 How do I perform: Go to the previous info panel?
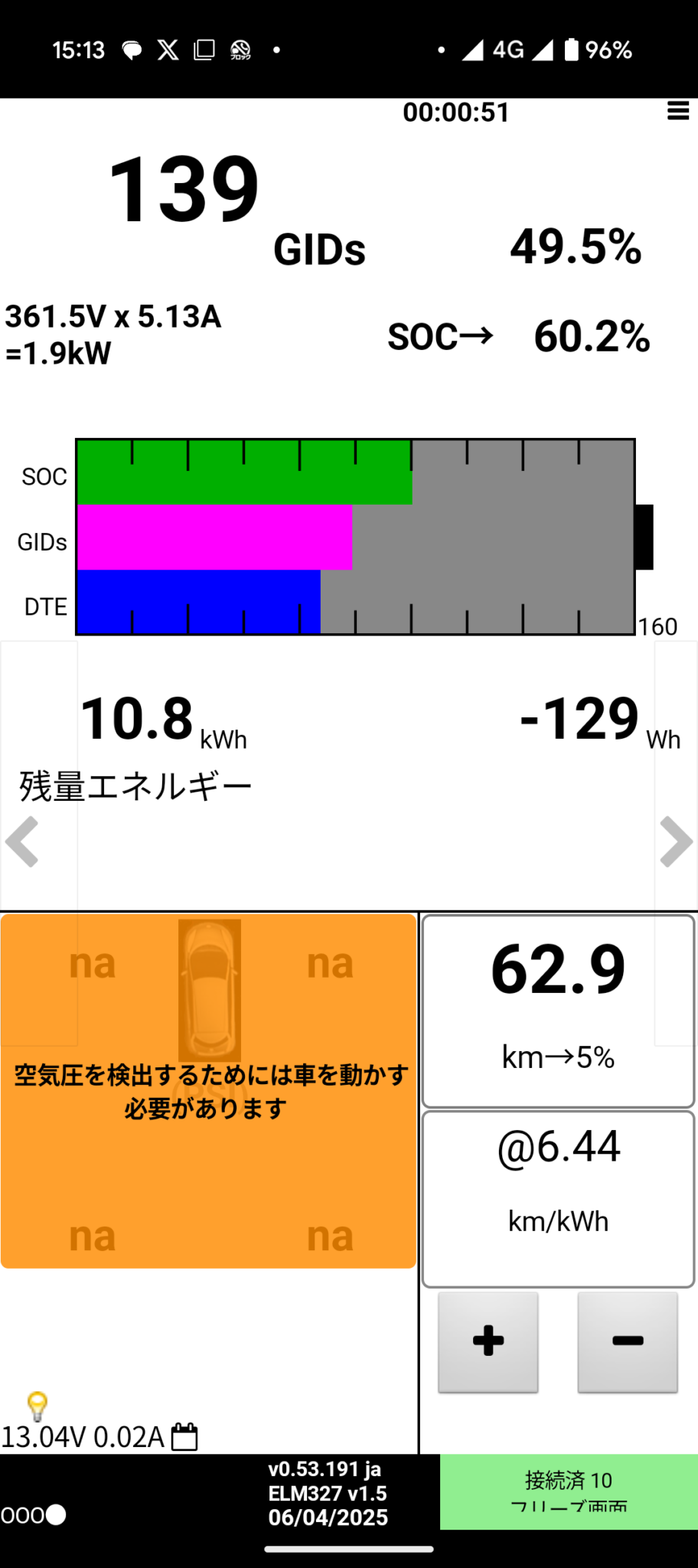point(21,841)
